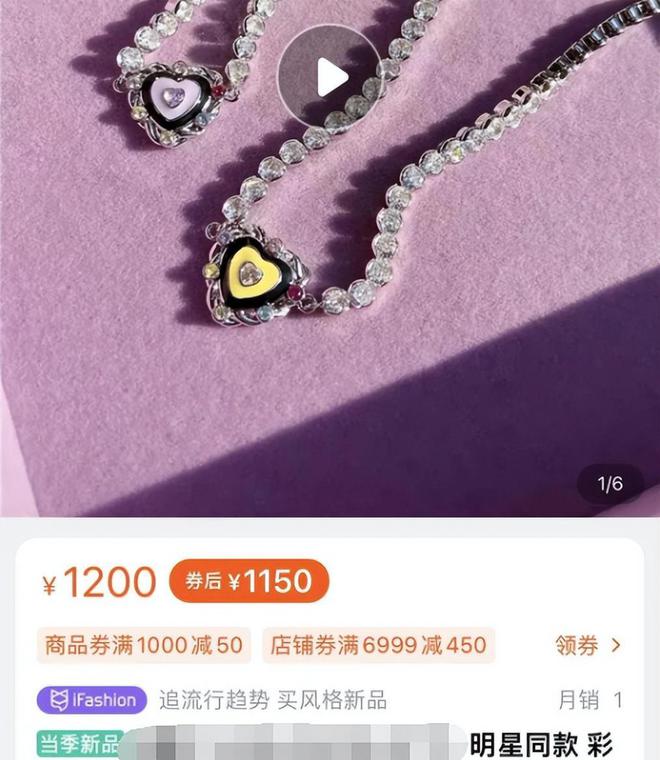Select the 商品券满1000减50 coupon
This screenshot has width=660, height=760.
click(x=144, y=645)
